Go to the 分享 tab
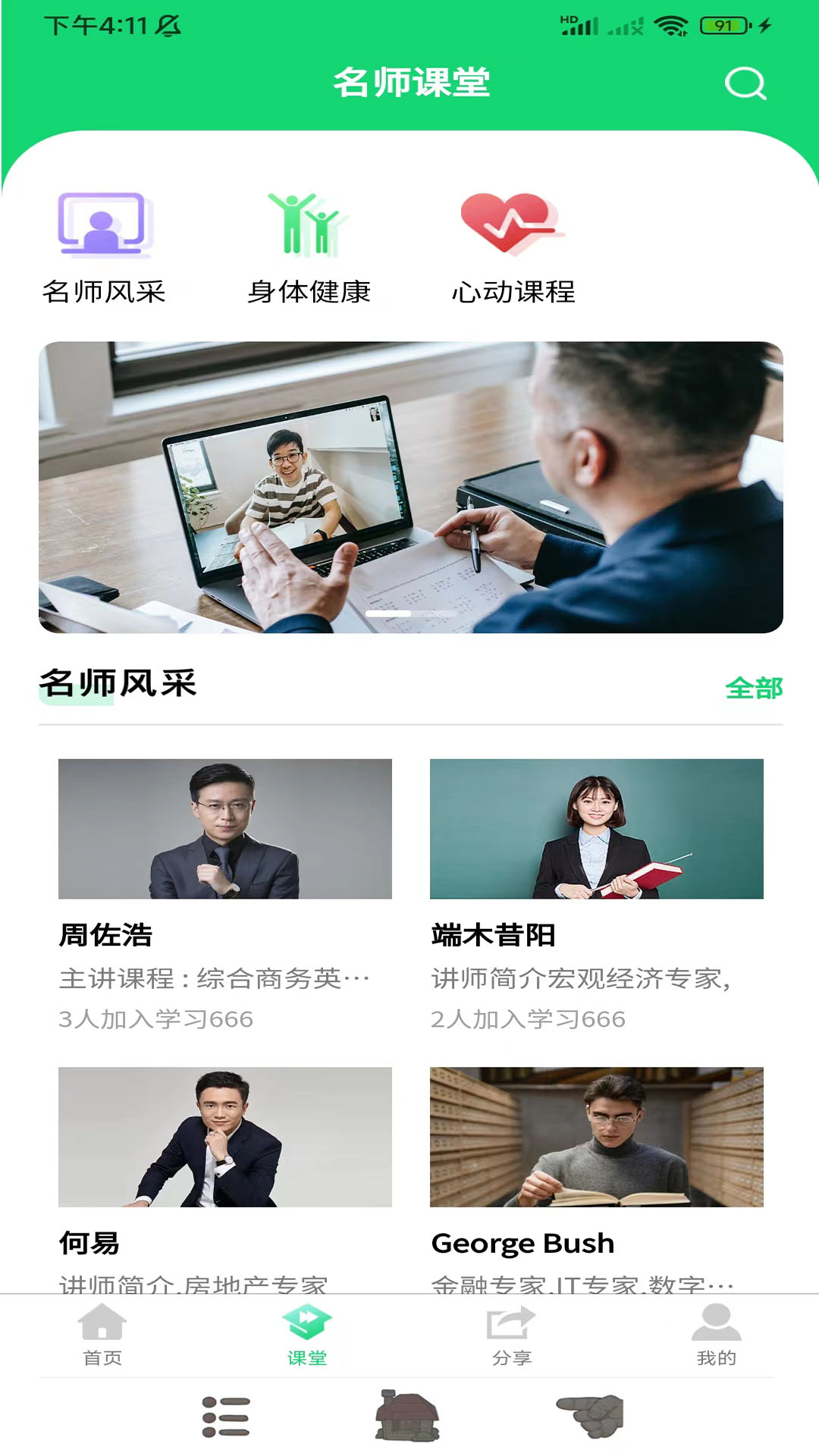The width and height of the screenshot is (819, 1456). coord(512,1335)
